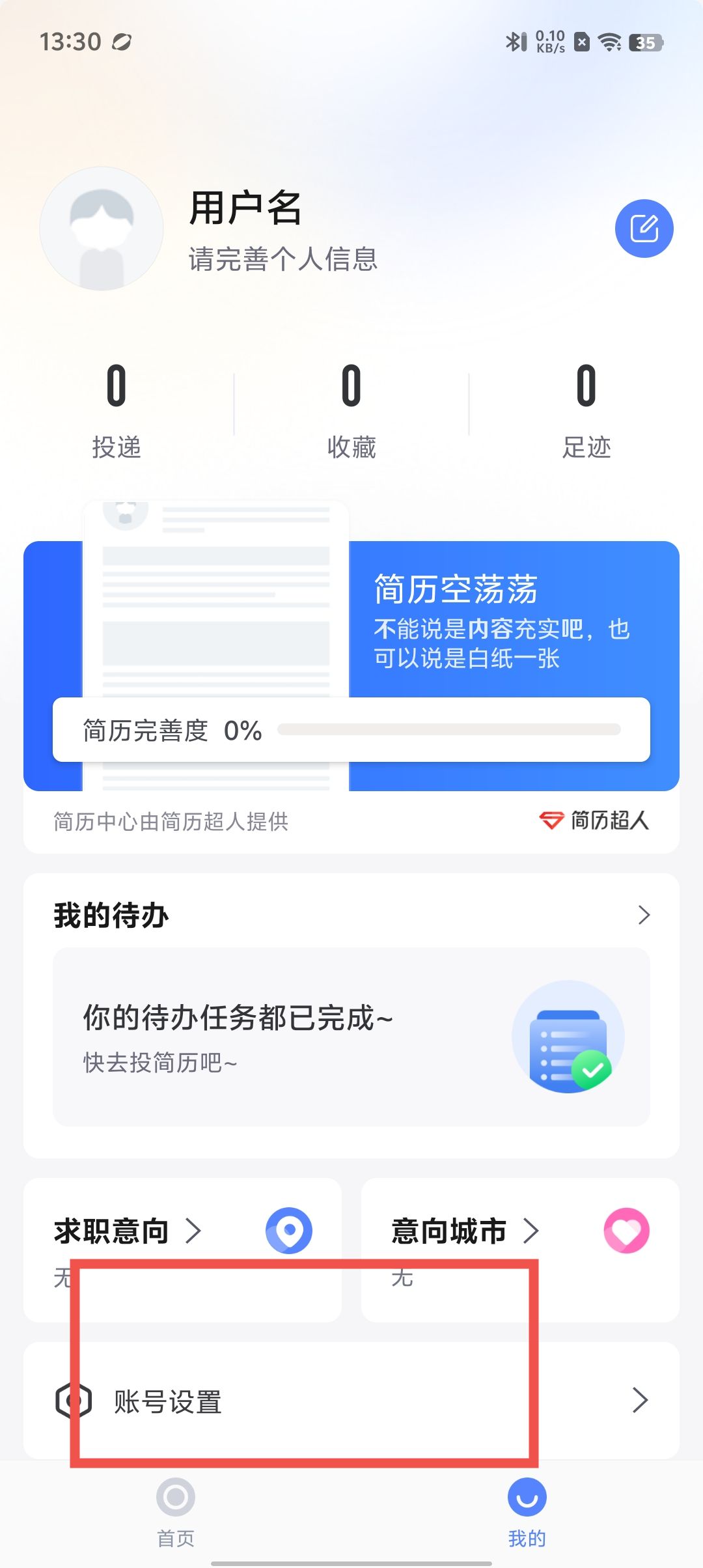Tap the edit profile pencil icon
The width and height of the screenshot is (703, 1568).
644,229
